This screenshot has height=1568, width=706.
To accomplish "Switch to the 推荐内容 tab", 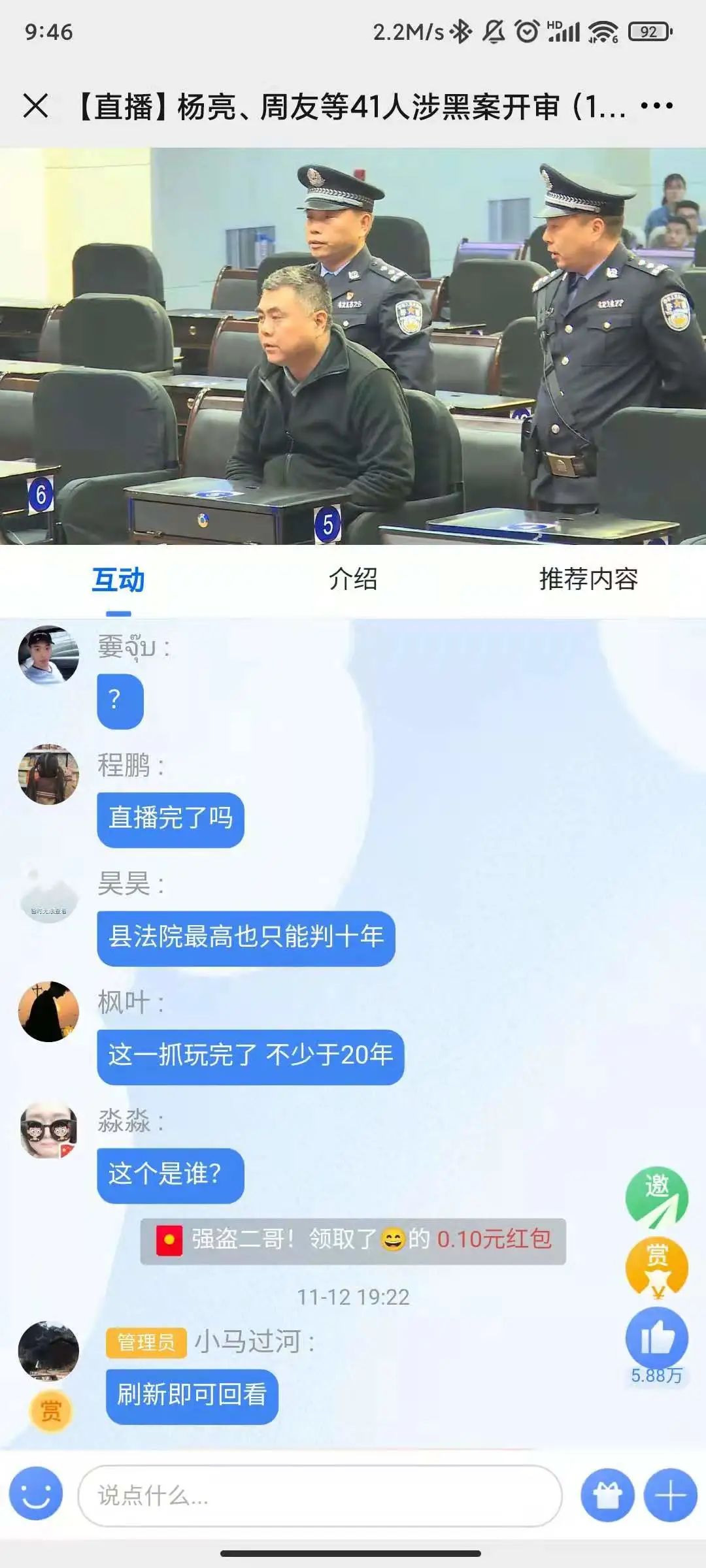I will (x=588, y=579).
